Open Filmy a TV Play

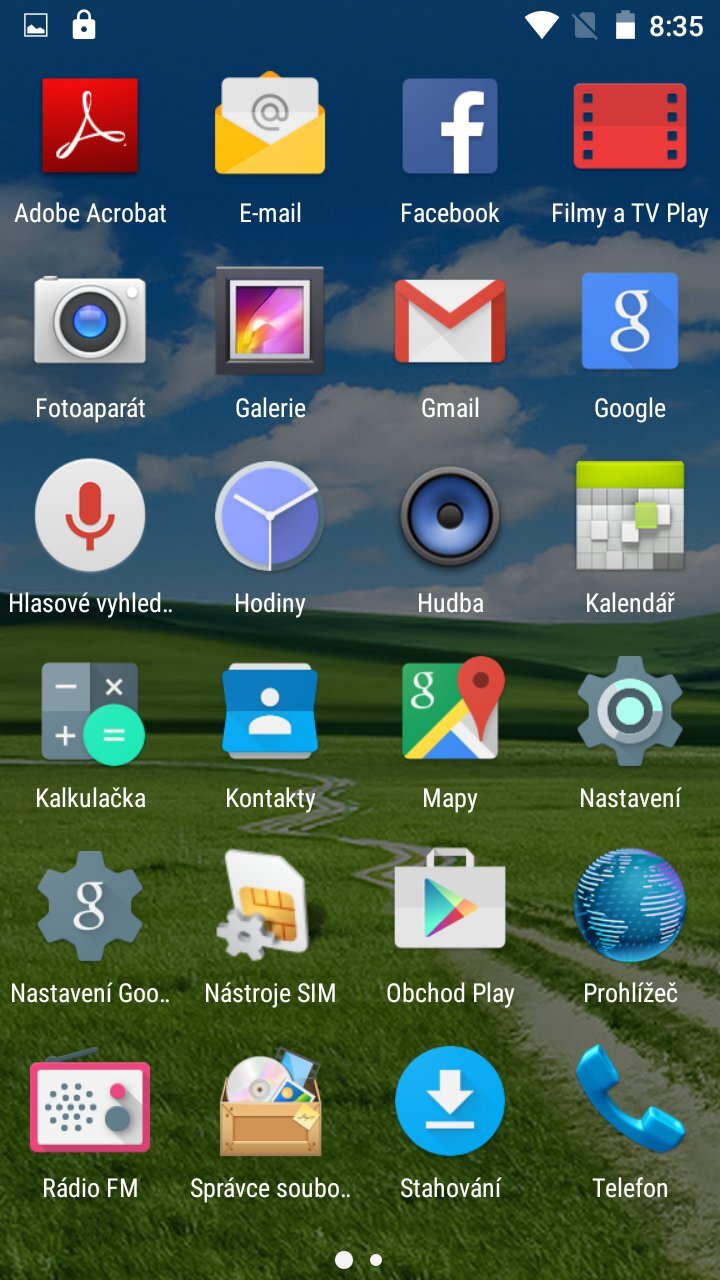tap(630, 127)
